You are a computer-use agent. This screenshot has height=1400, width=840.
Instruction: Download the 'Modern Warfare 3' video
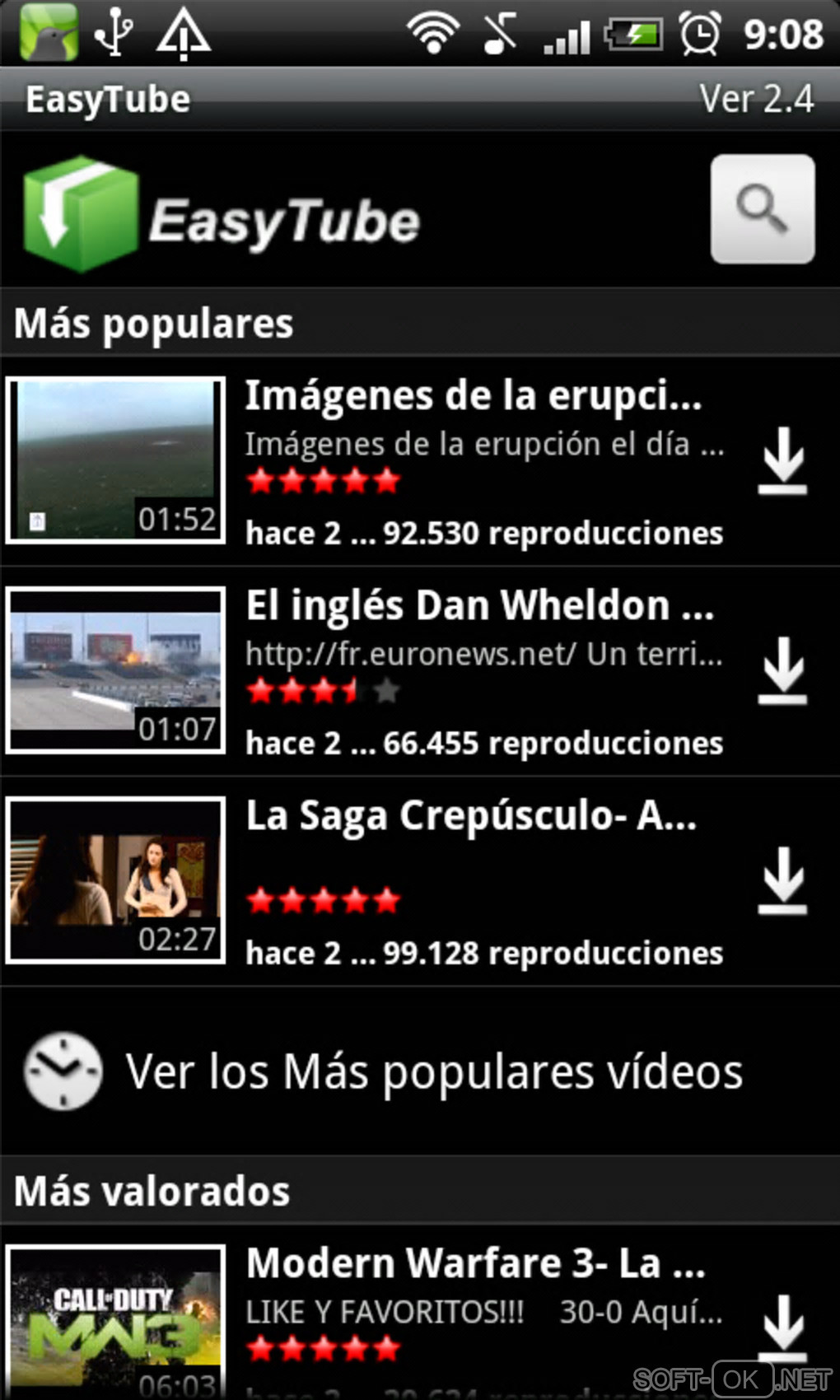tap(782, 1326)
